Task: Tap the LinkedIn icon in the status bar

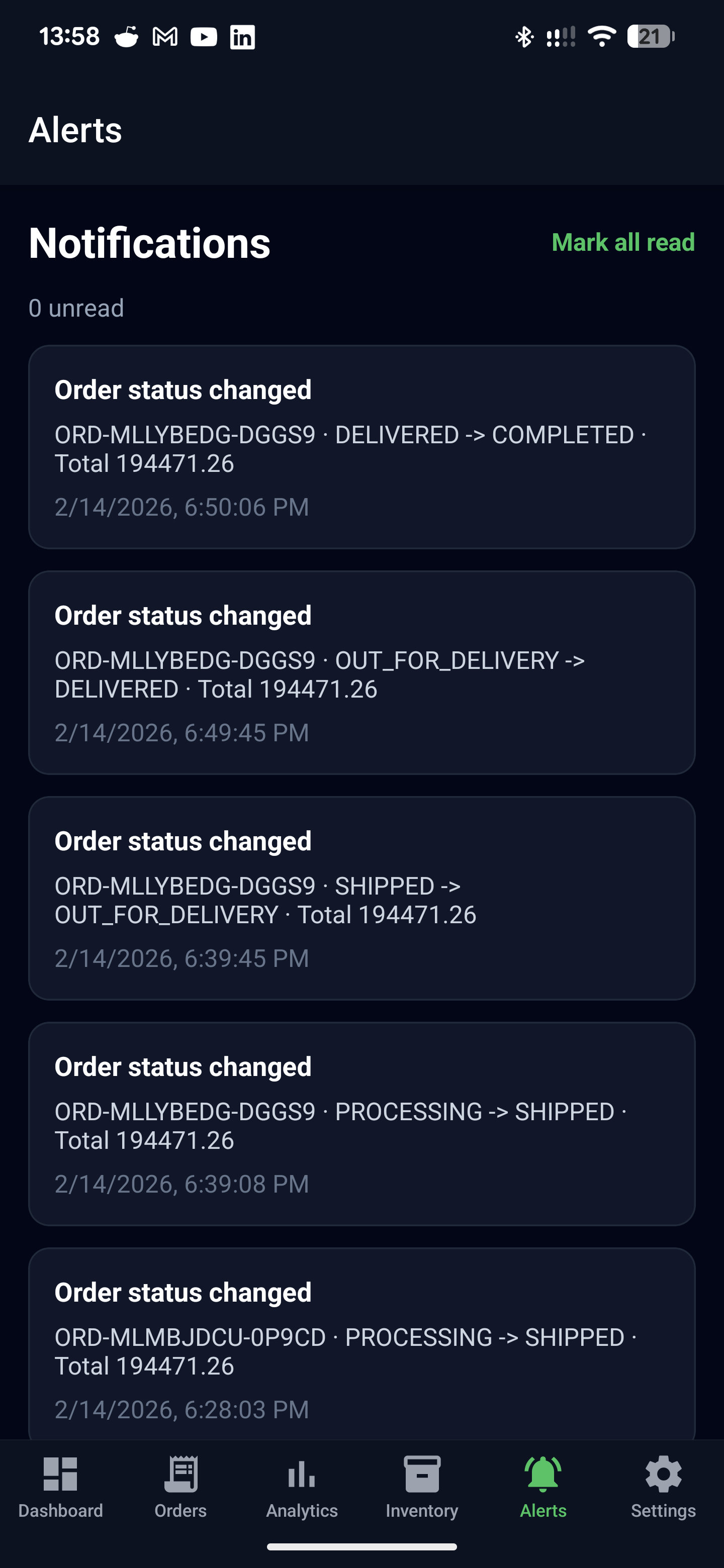Action: (242, 37)
